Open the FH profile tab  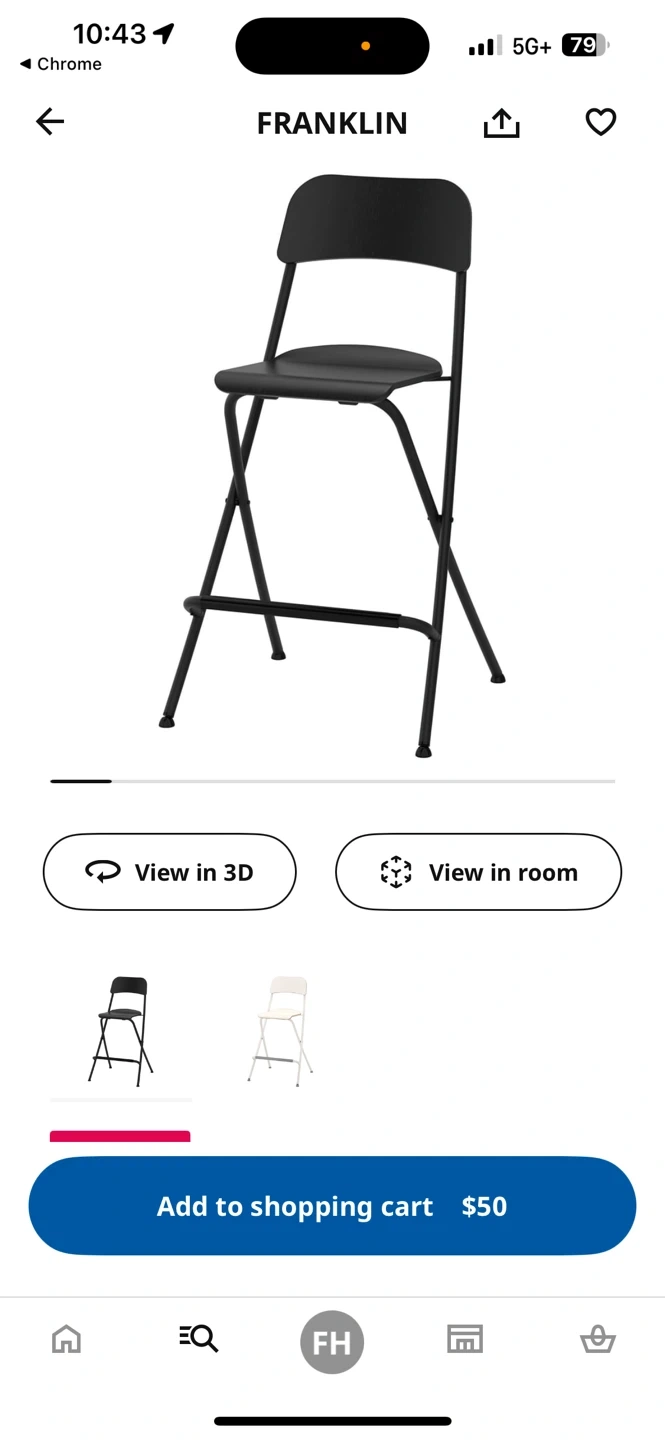click(x=332, y=1341)
